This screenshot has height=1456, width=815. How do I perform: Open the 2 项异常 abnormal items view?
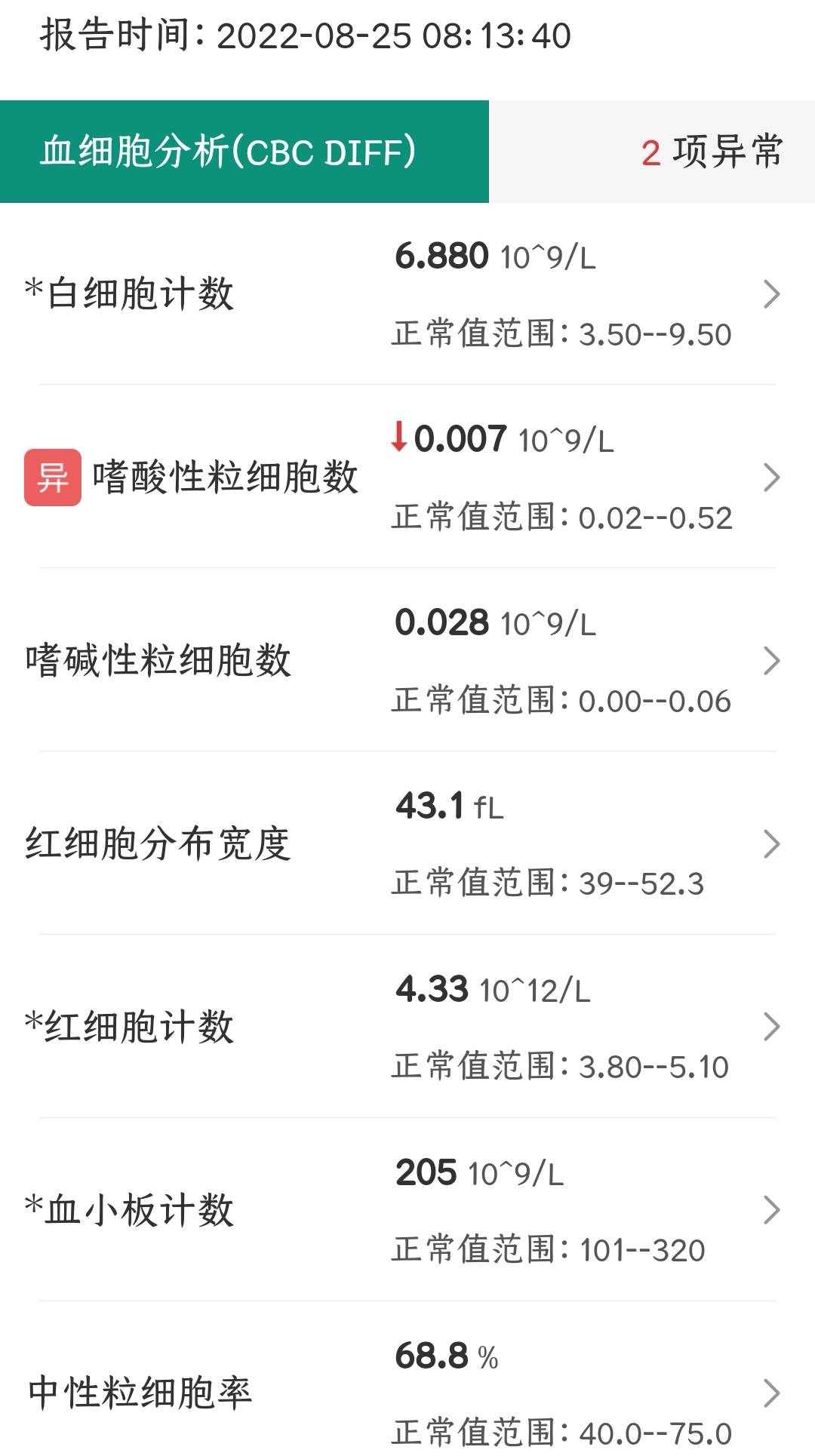coord(709,149)
